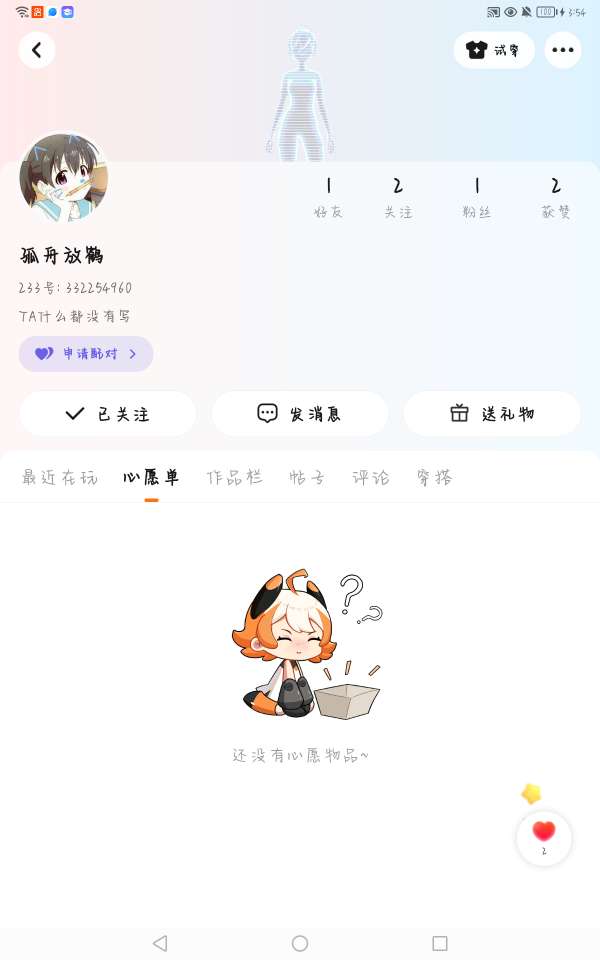
Task: Open the user's profile avatar
Action: [x=64, y=177]
